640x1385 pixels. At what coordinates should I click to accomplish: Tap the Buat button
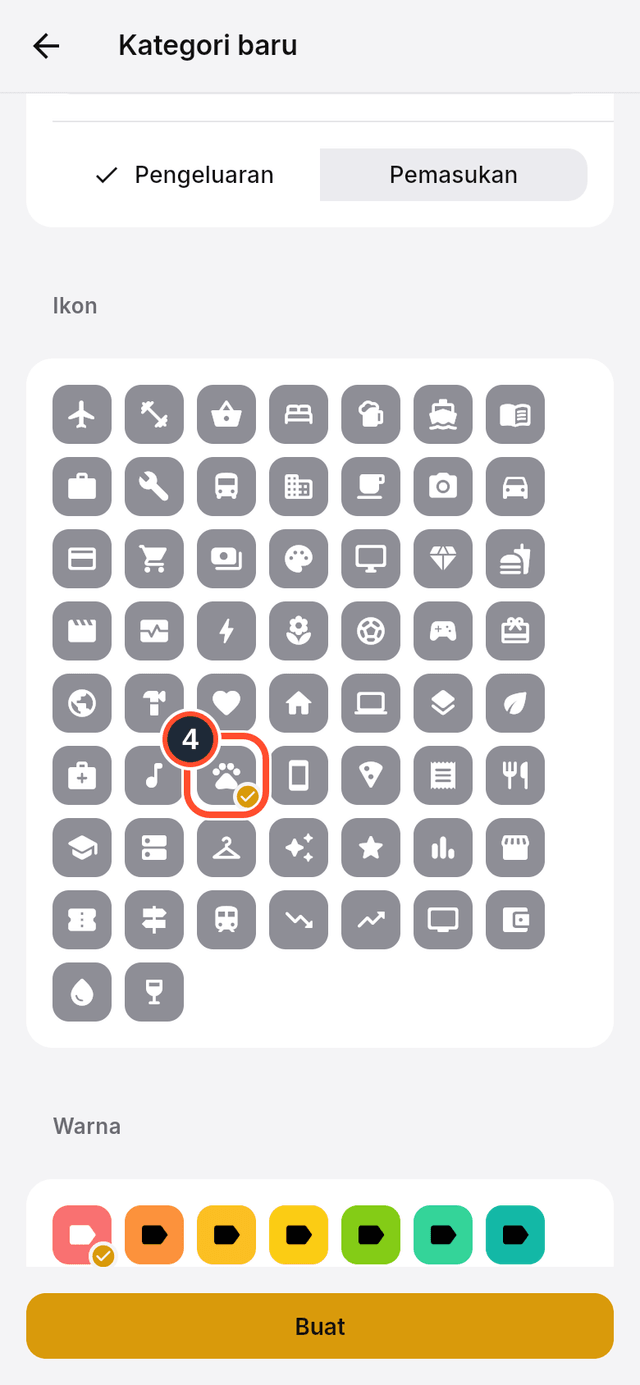pos(320,1326)
